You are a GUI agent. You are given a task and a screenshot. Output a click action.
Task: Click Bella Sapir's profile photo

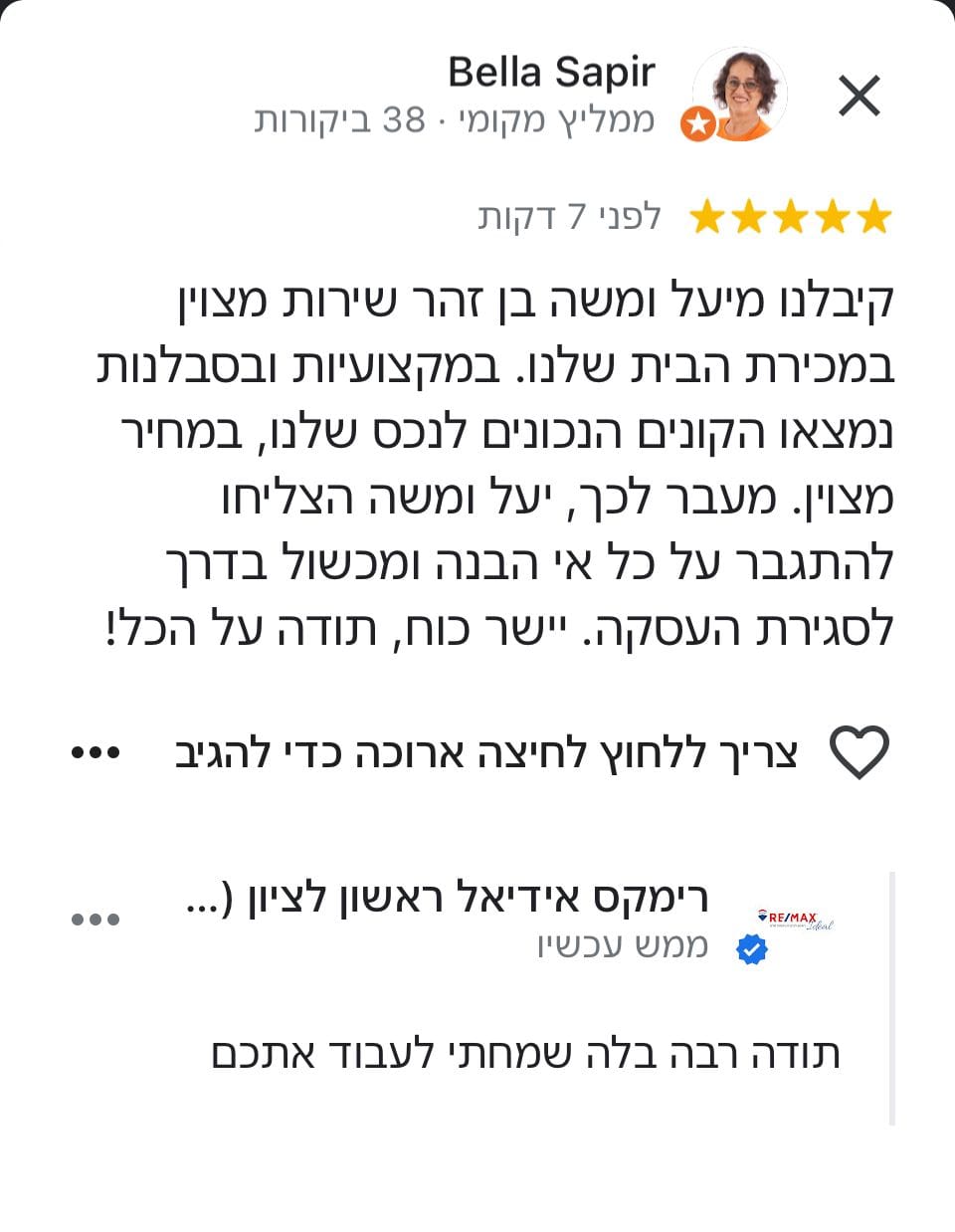pyautogui.click(x=739, y=95)
